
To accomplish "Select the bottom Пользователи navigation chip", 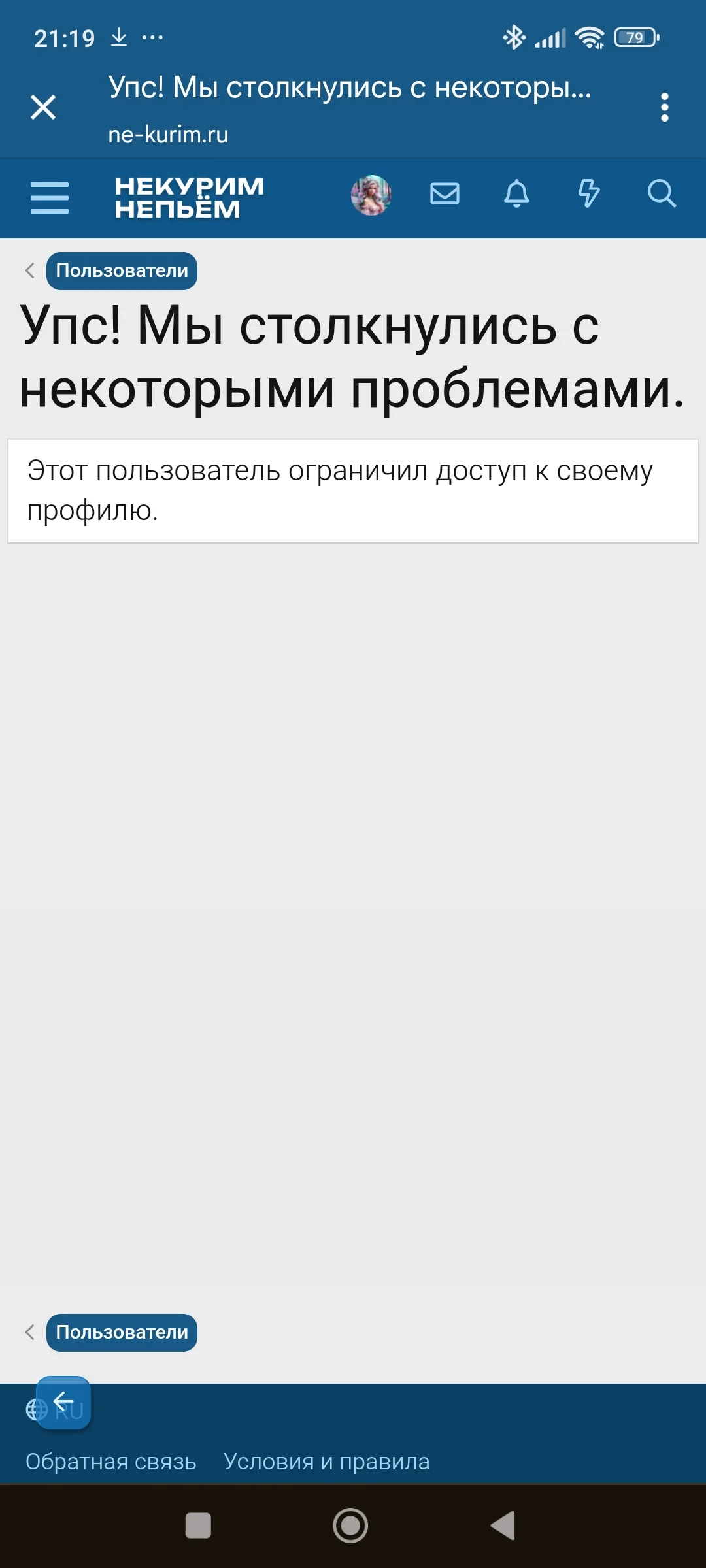I will coord(122,1332).
